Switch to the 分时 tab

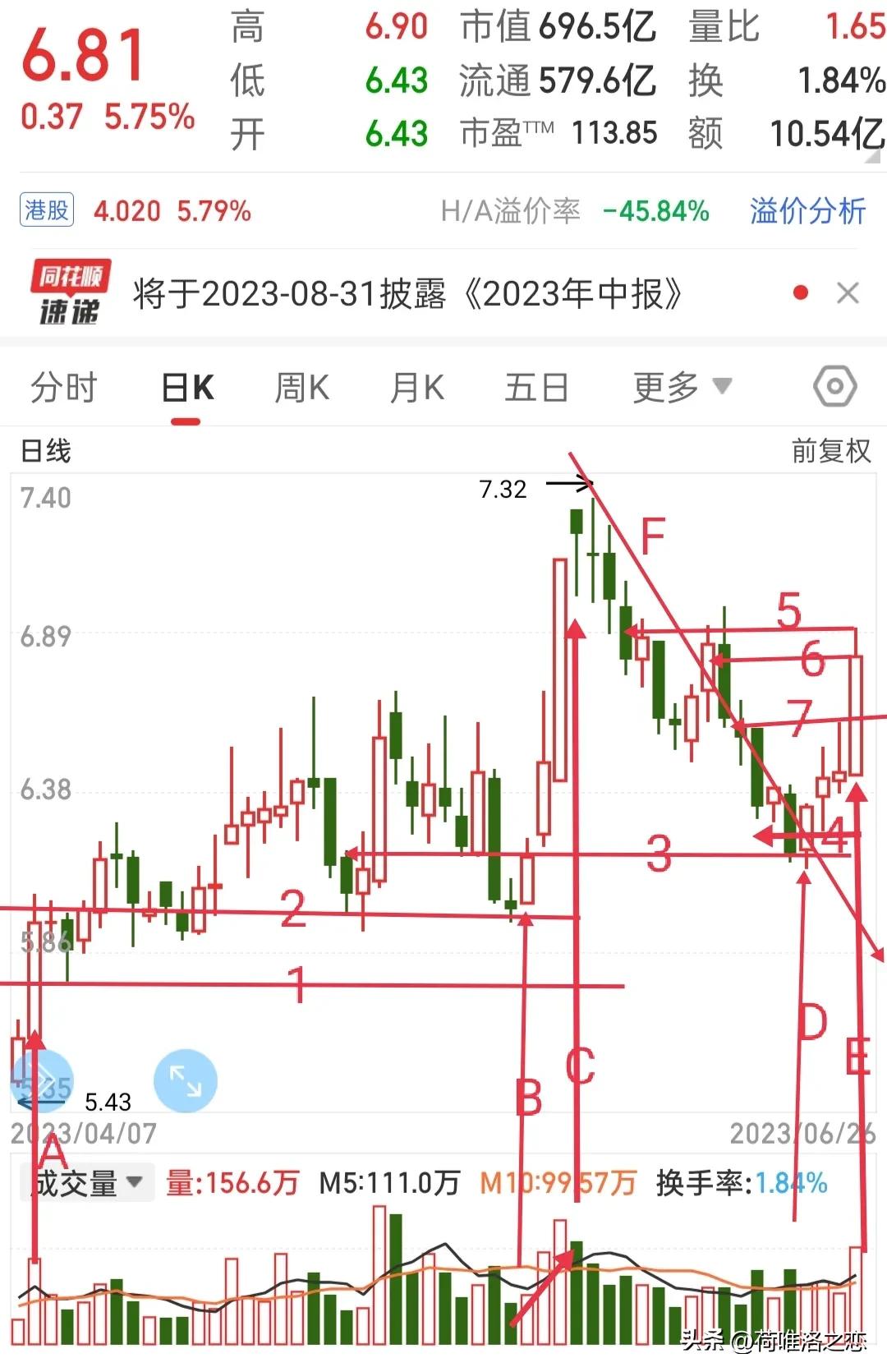pyautogui.click(x=64, y=386)
